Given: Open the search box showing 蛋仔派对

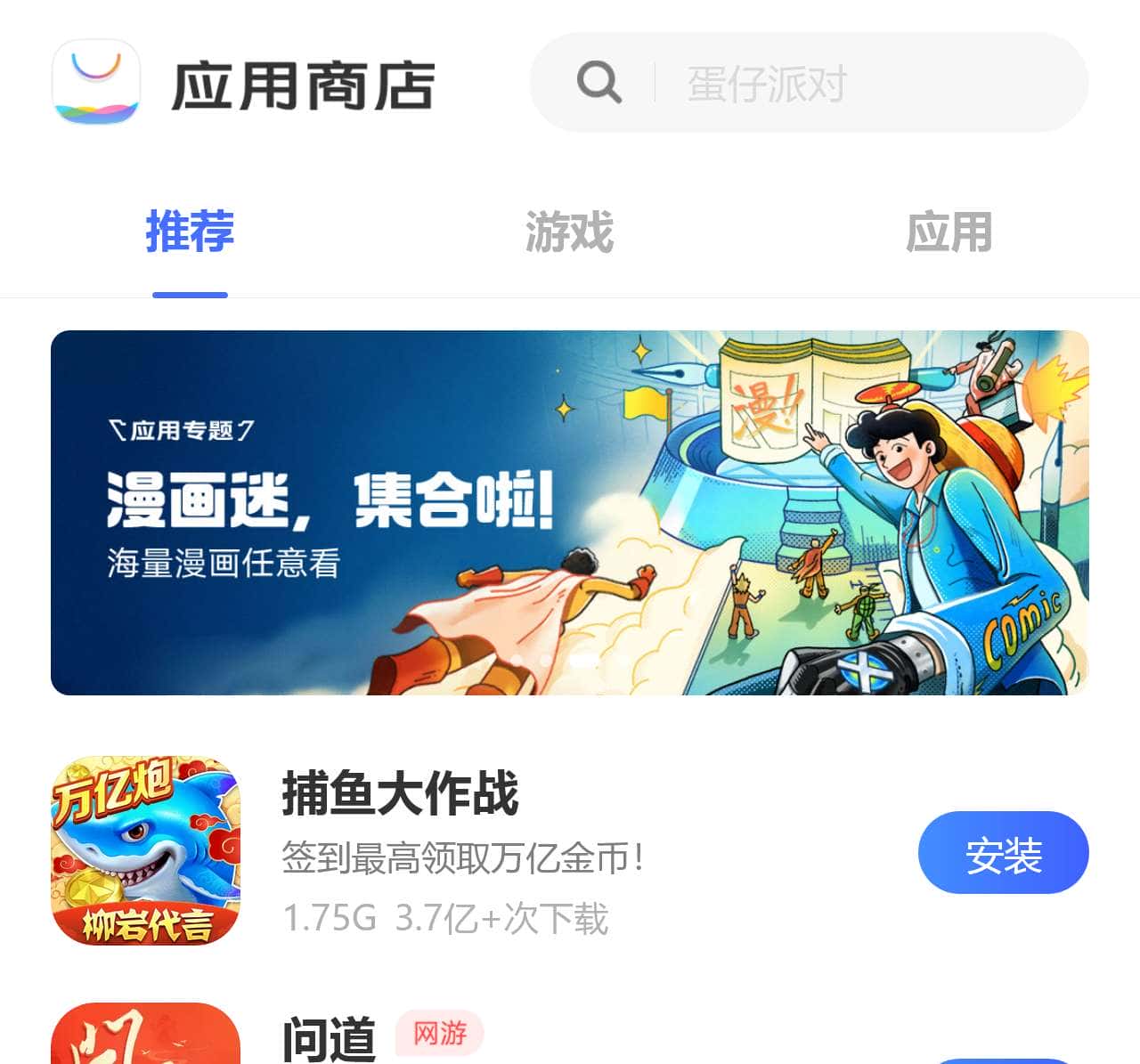Looking at the screenshot, I should [809, 84].
